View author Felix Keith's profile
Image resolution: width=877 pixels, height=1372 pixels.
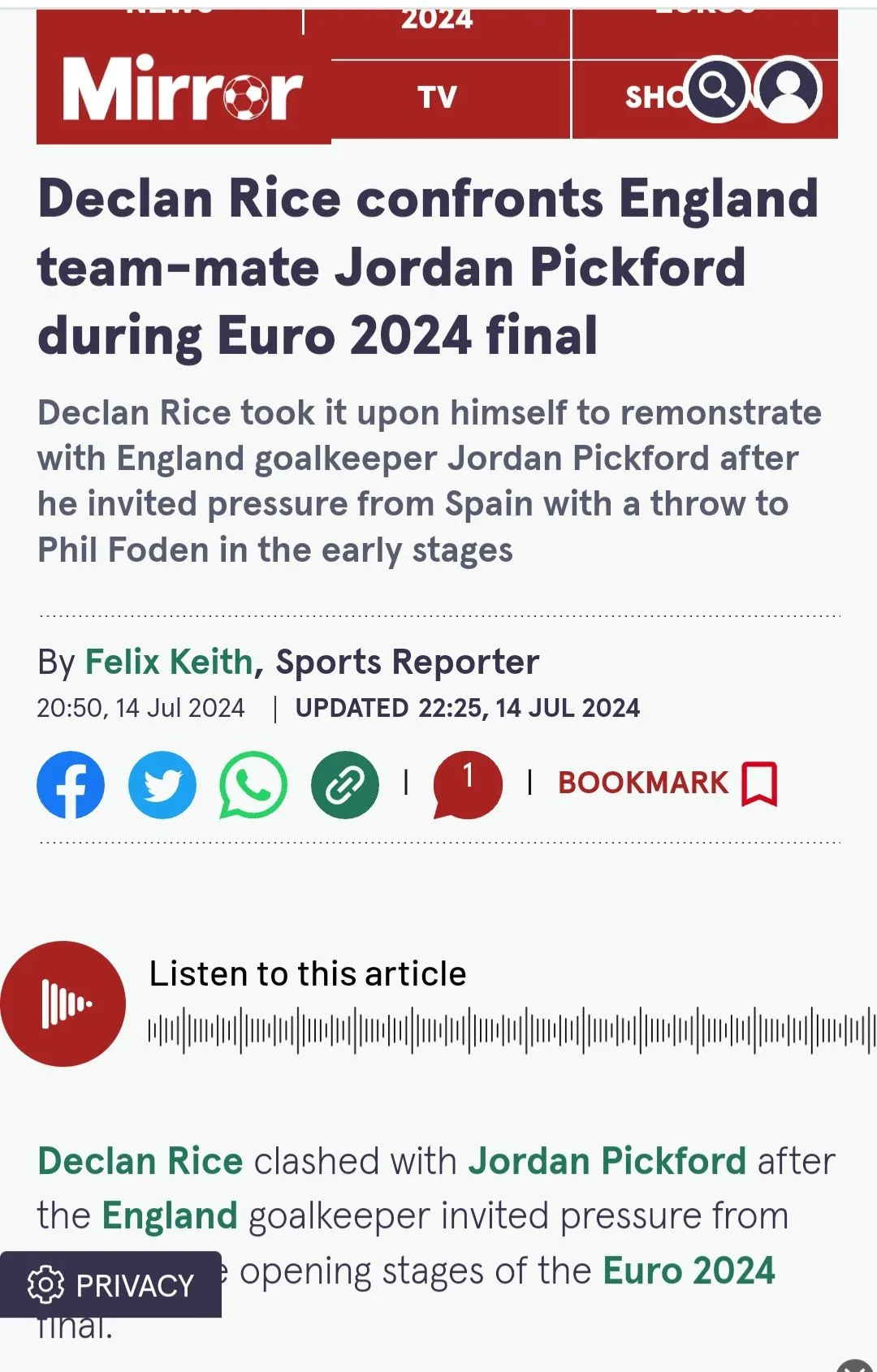(x=169, y=662)
